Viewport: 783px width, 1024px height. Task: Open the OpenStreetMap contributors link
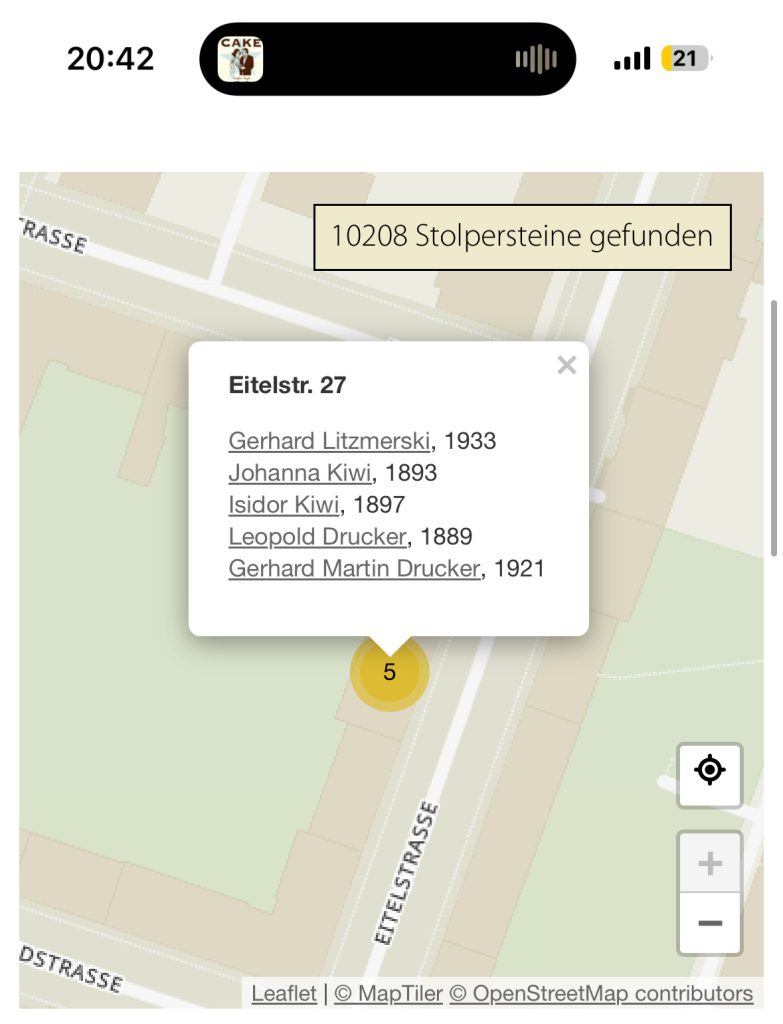click(601, 993)
